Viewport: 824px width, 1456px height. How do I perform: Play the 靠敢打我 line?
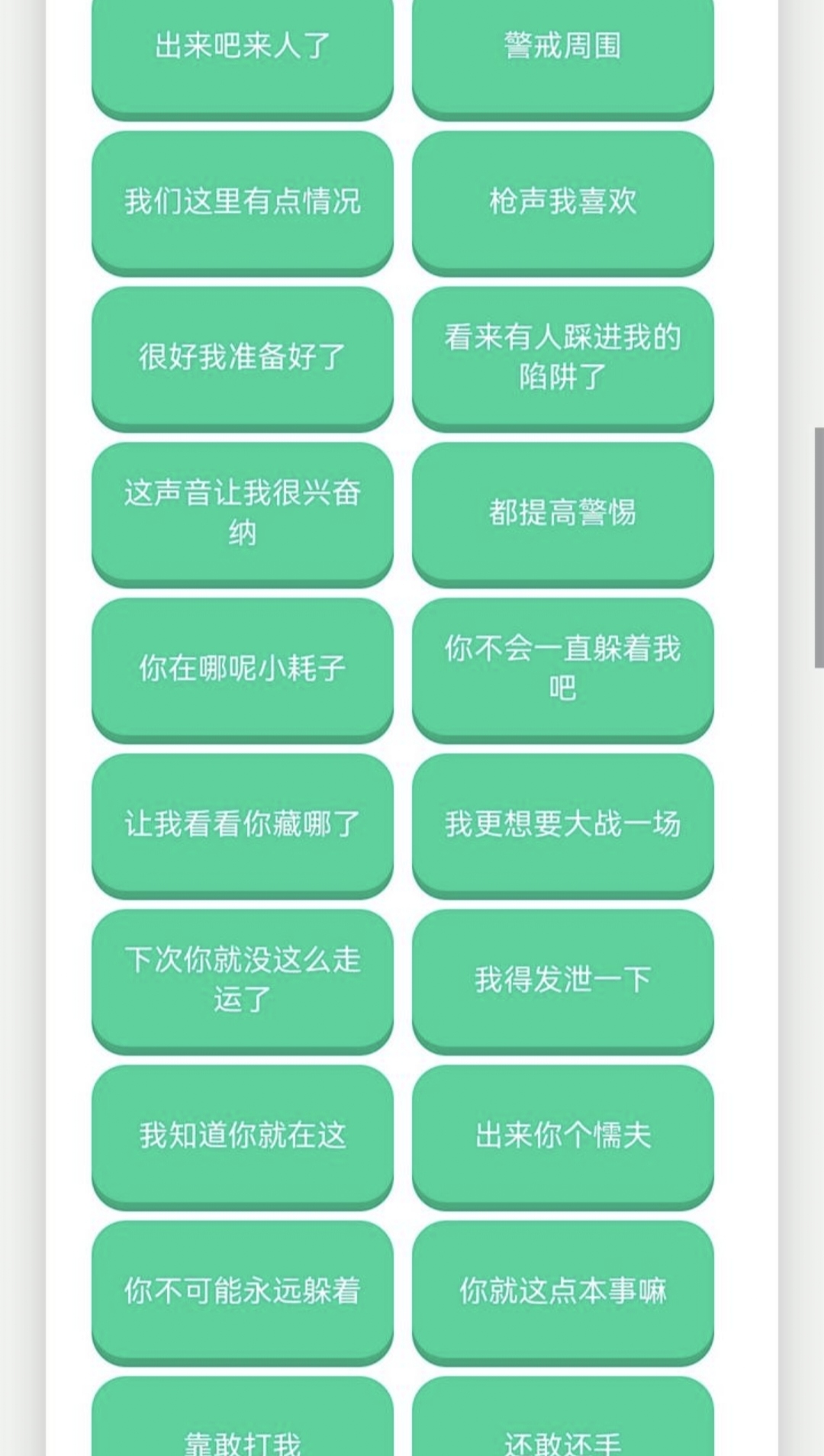coord(243,1427)
